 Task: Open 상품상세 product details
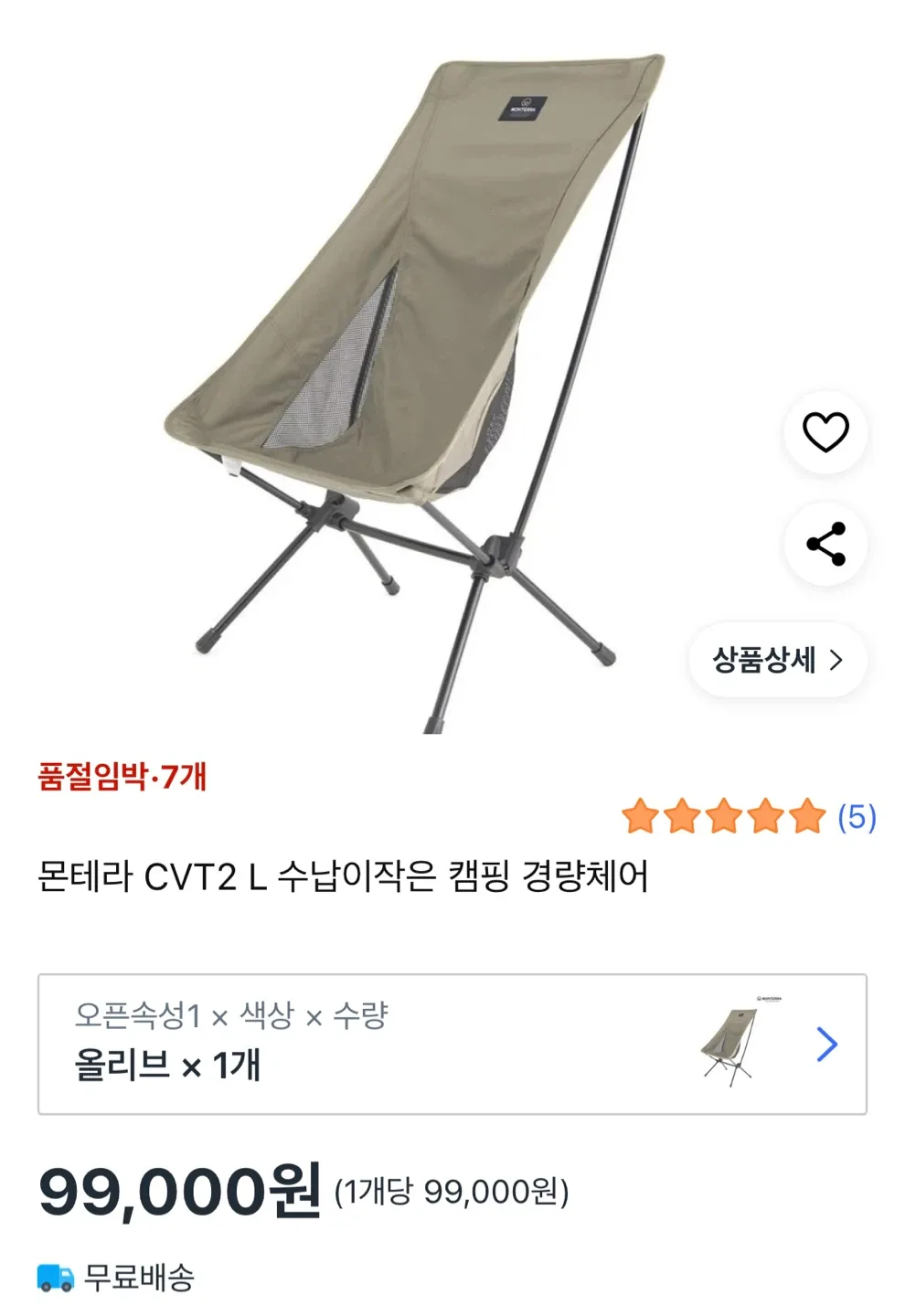click(777, 660)
